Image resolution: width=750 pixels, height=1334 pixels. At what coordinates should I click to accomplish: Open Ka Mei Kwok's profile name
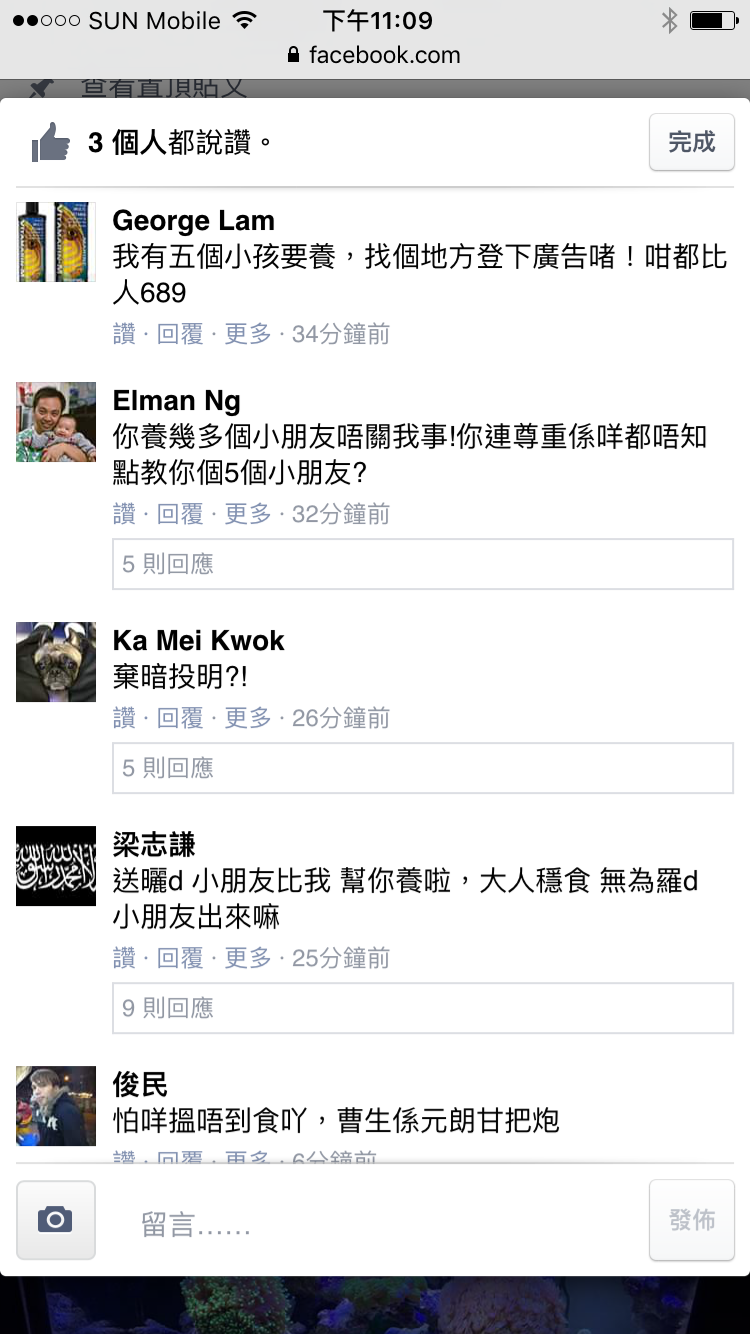tap(198, 641)
